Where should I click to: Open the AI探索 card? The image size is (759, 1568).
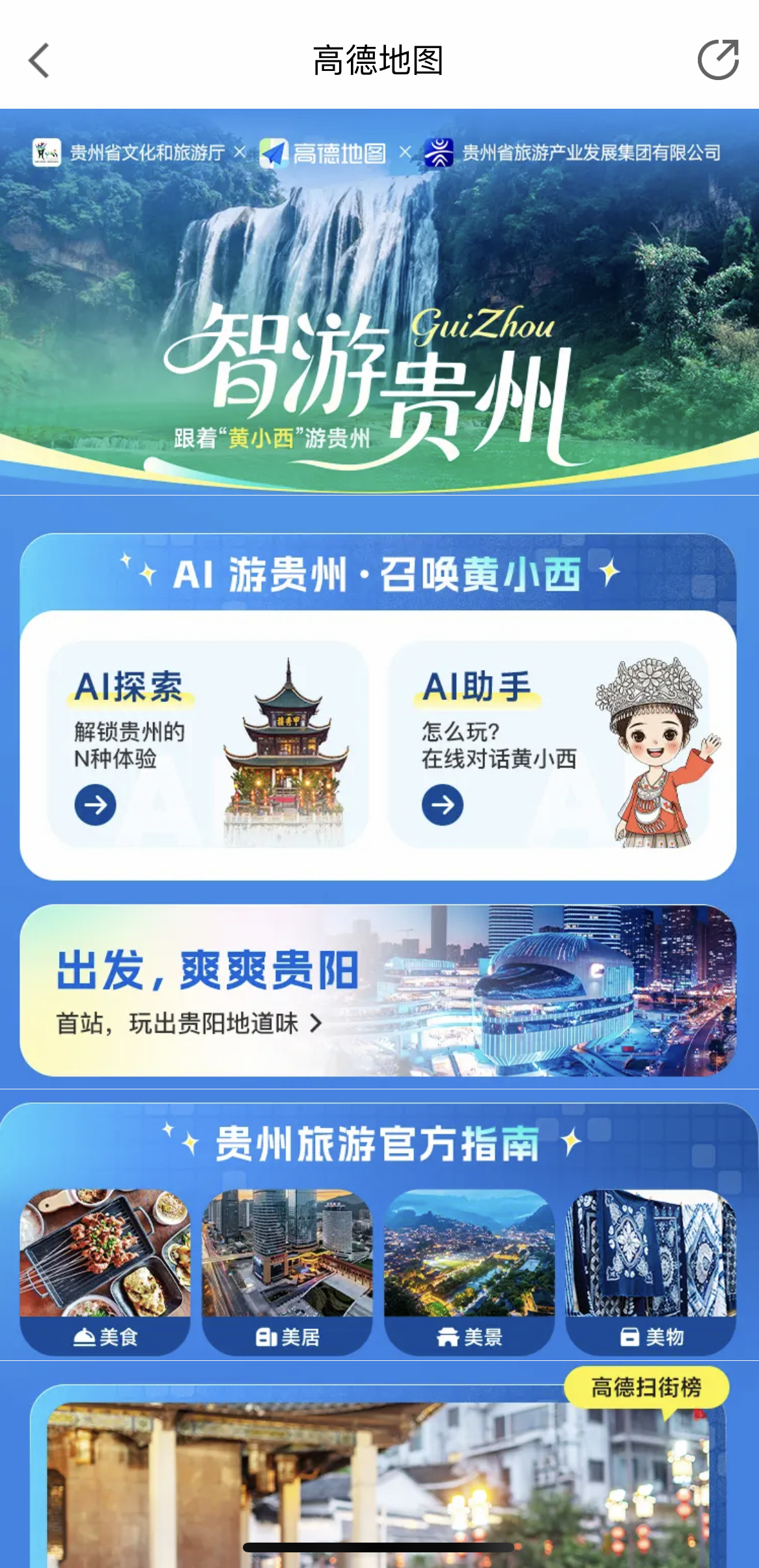208,744
